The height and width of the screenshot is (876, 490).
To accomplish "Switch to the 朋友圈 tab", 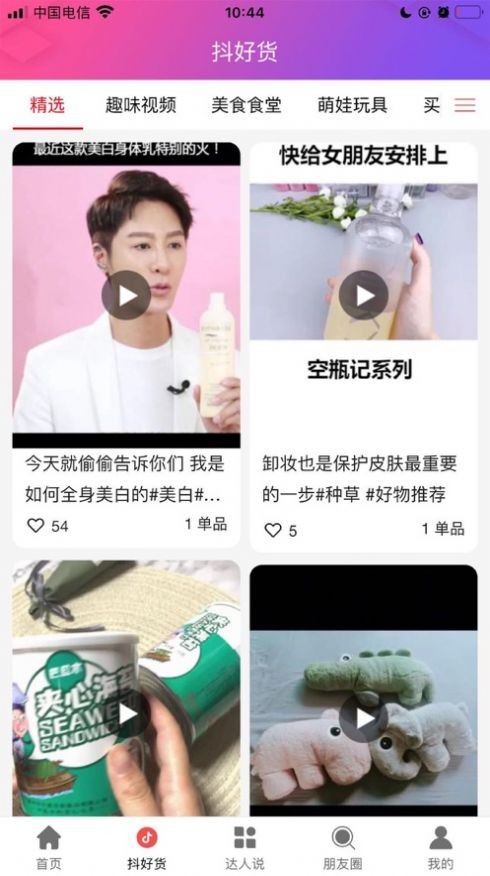I will pos(342,847).
